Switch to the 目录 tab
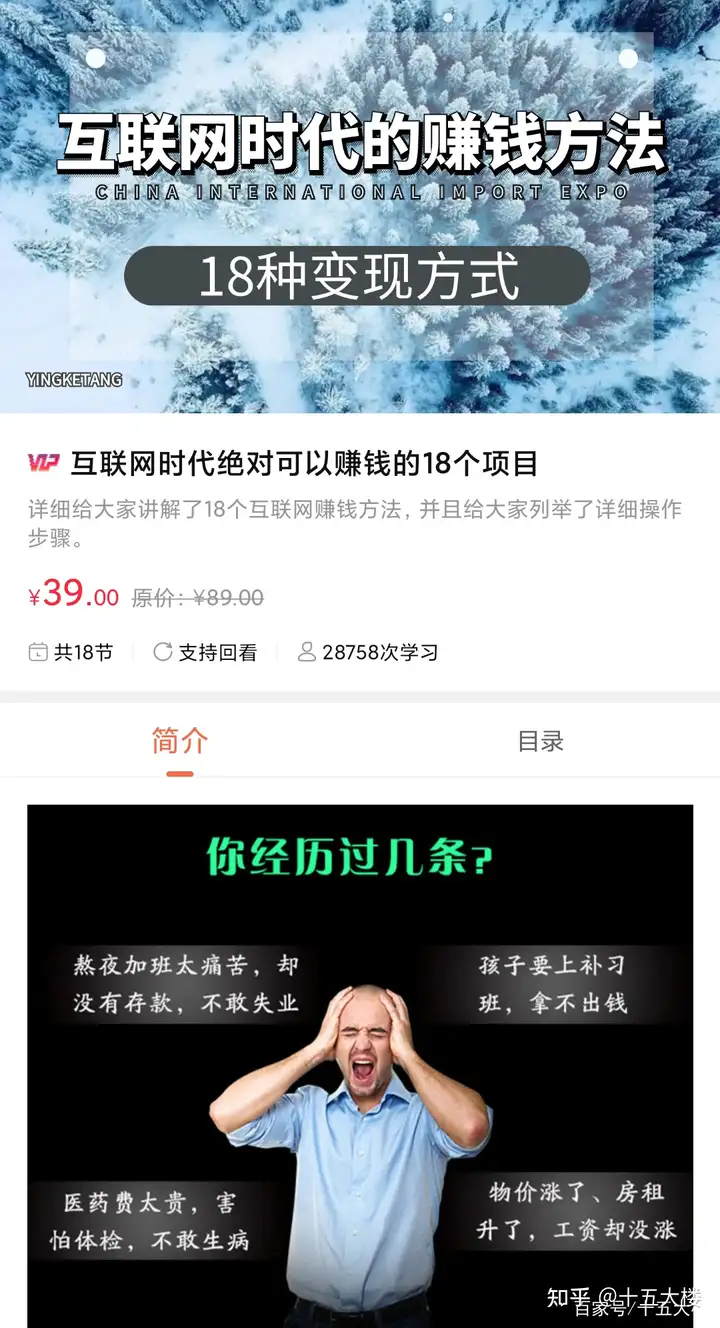Viewport: 720px width, 1328px height. pyautogui.click(x=540, y=741)
